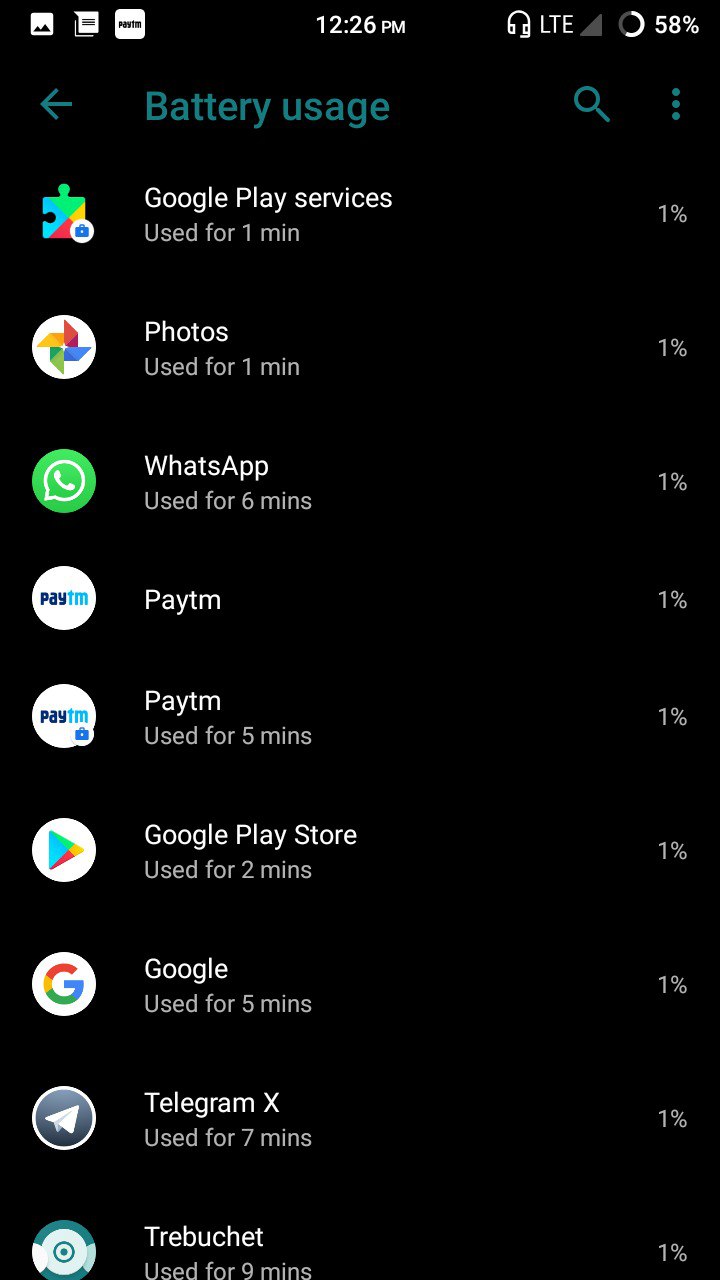The image size is (720, 1280).
Task: Open Paytm entry used for 5 mins
Action: point(360,717)
